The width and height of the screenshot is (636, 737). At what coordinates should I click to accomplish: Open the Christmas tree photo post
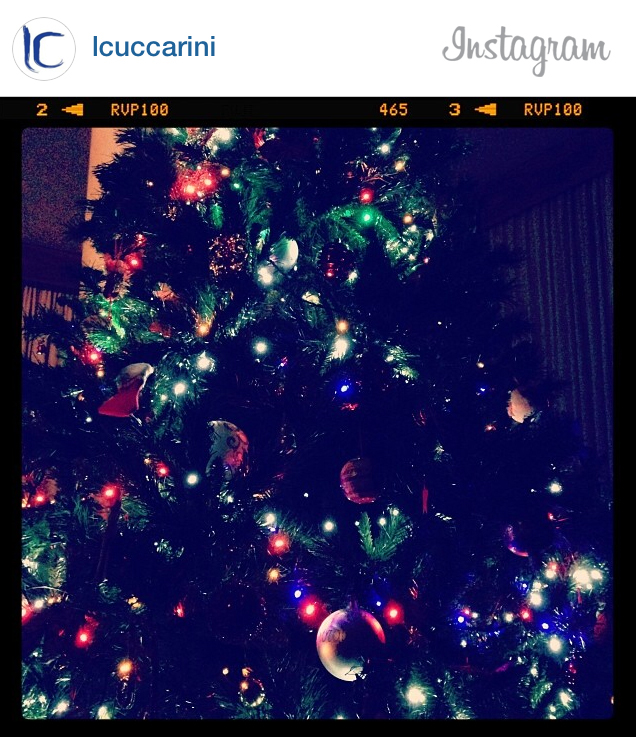317,420
